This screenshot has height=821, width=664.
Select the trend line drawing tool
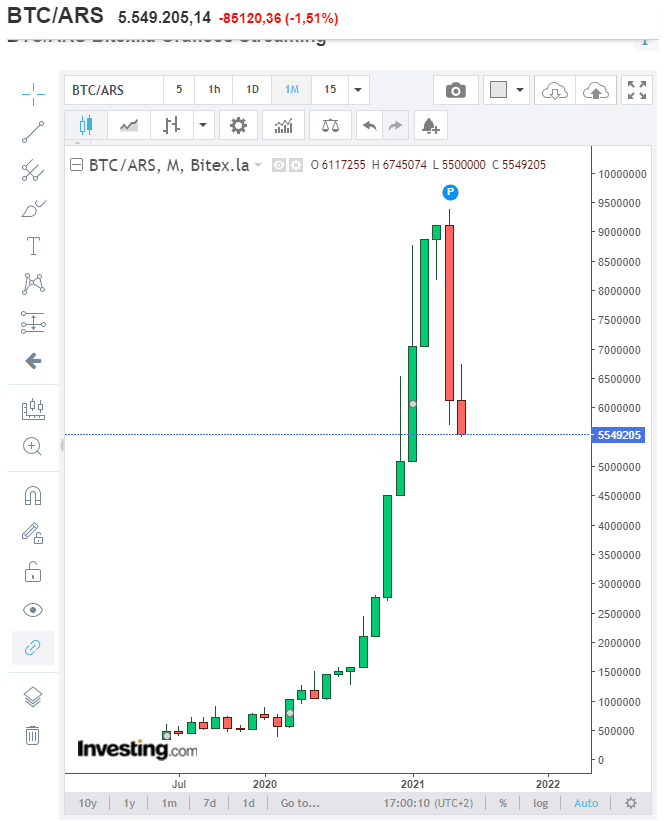pos(33,132)
